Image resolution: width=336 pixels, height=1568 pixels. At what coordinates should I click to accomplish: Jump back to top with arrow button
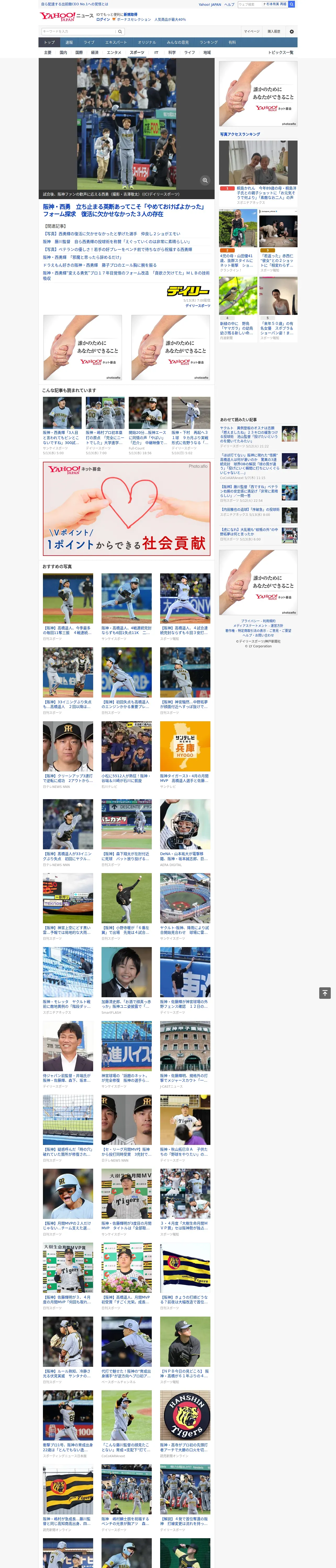(x=325, y=993)
